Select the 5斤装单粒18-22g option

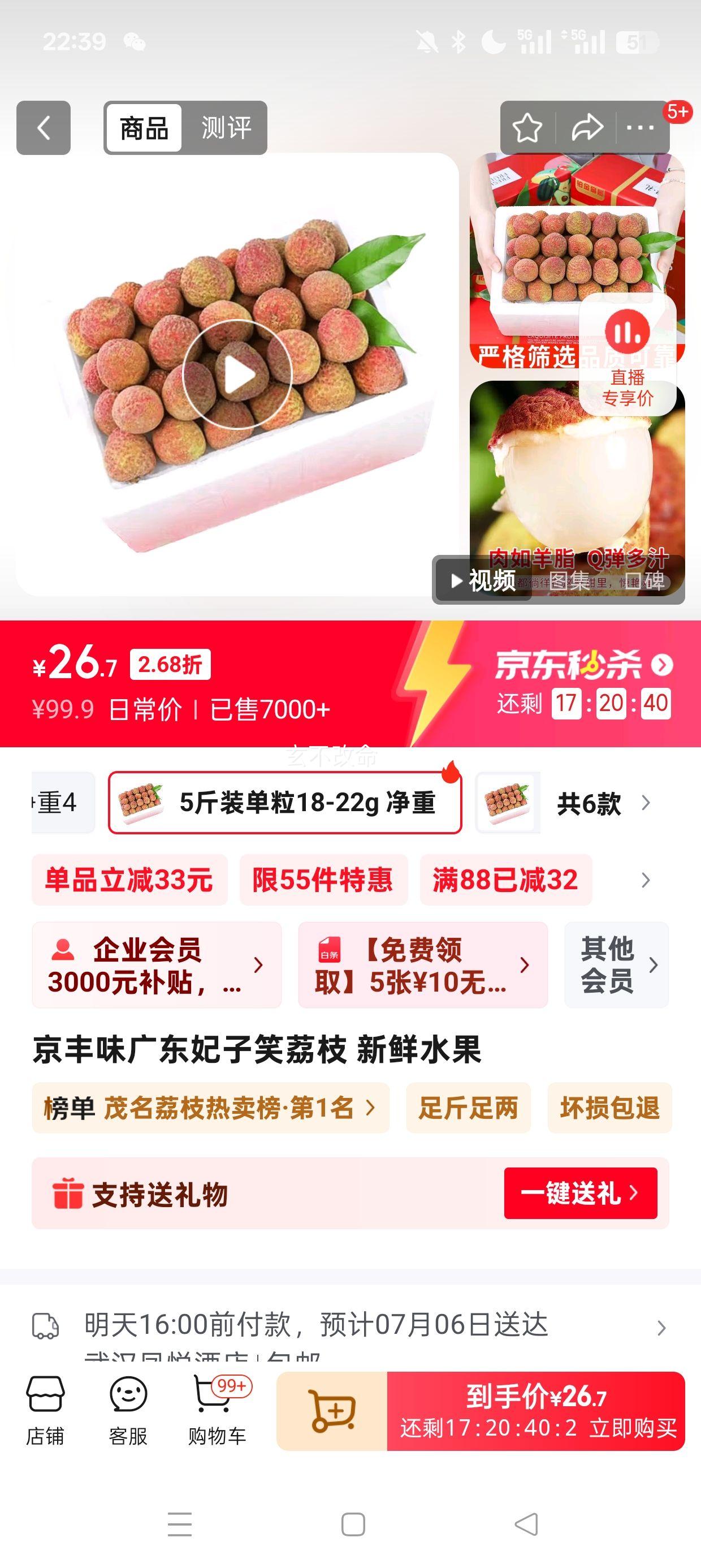click(x=285, y=803)
